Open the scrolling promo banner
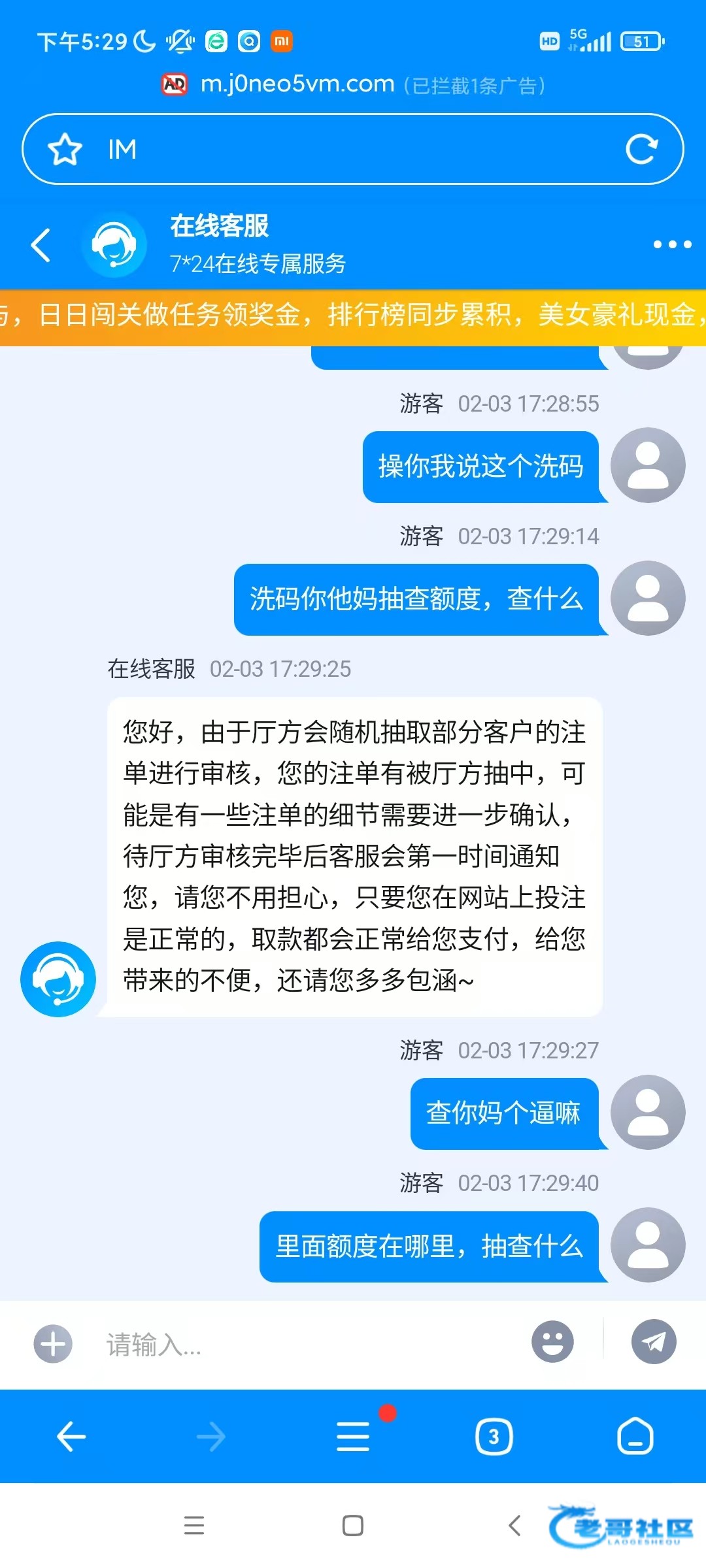The height and width of the screenshot is (1568, 706). [x=353, y=316]
